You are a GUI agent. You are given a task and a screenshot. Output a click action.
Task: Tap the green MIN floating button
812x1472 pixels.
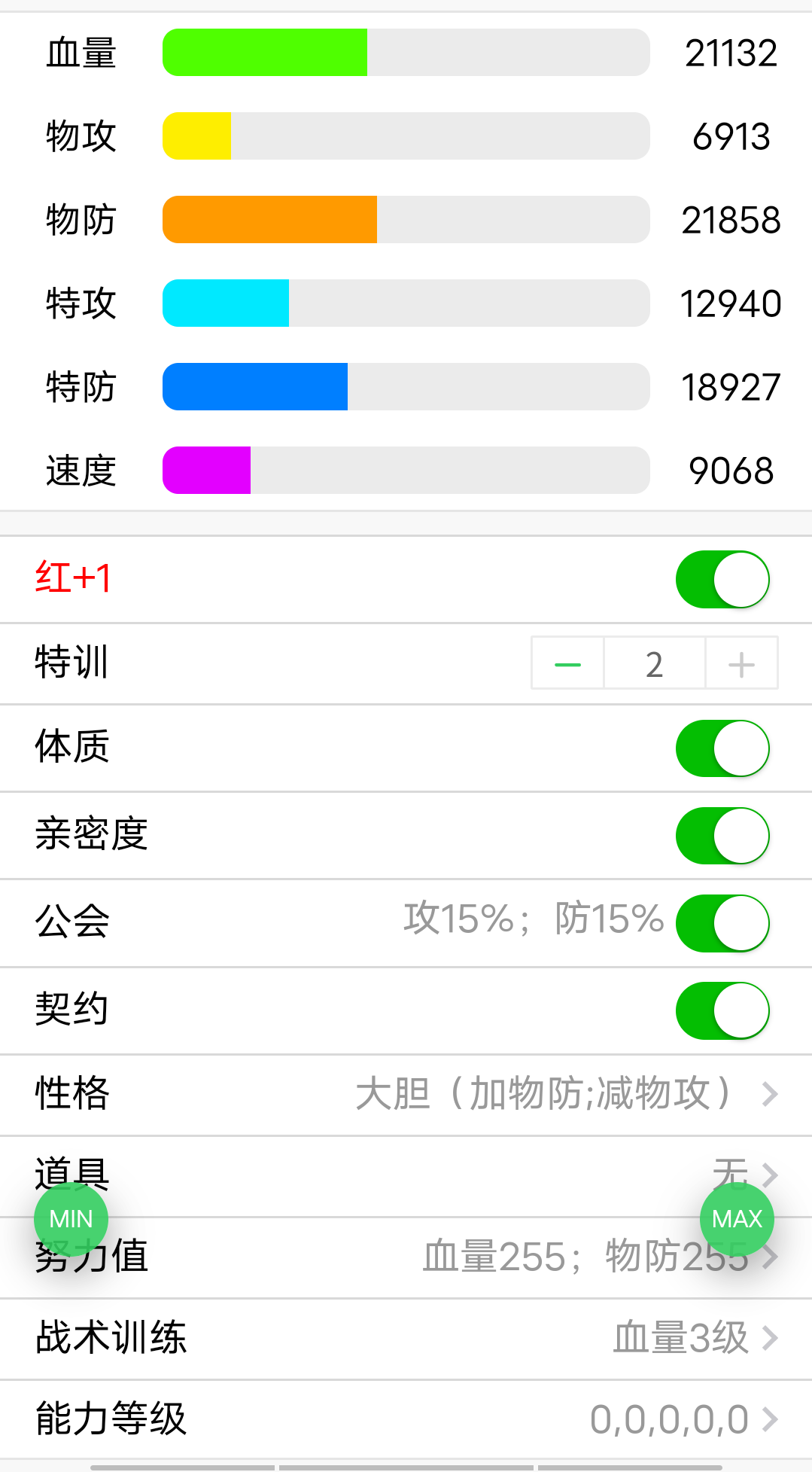pyautogui.click(x=71, y=1219)
